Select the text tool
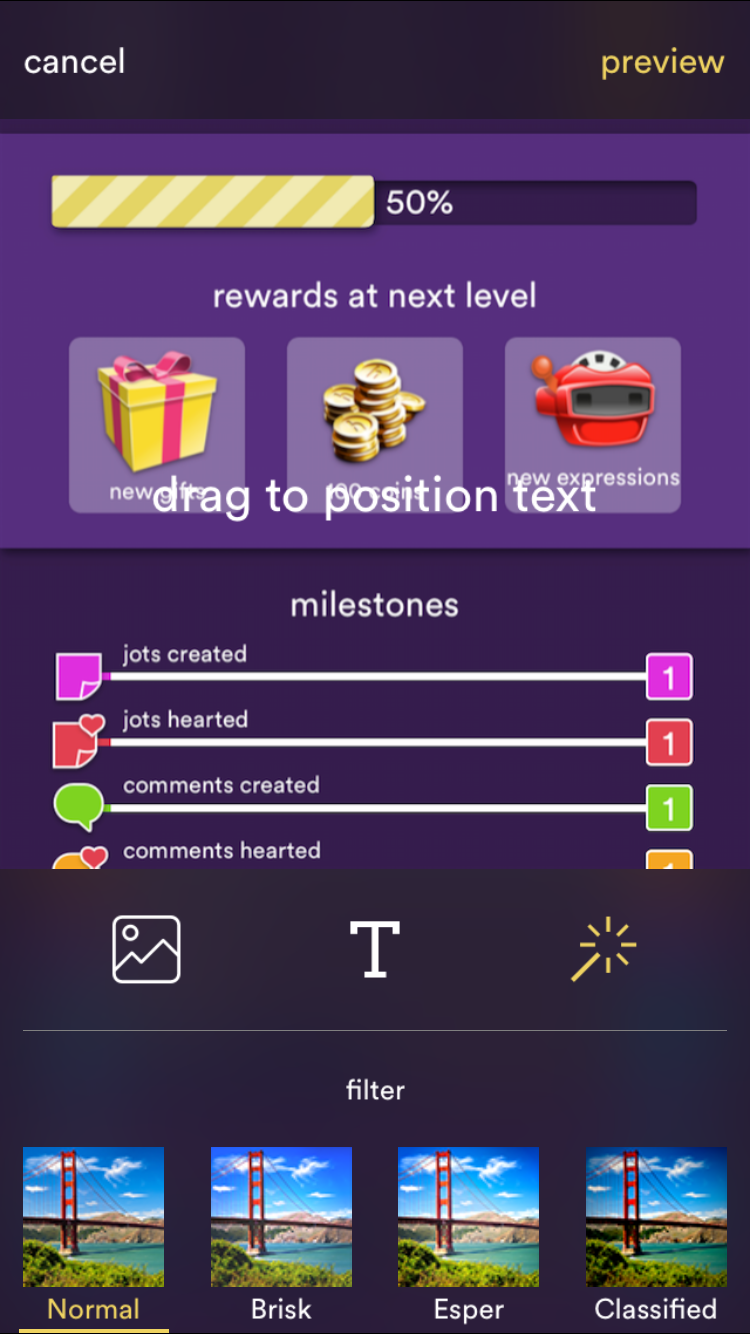The height and width of the screenshot is (1334, 750). pos(375,949)
